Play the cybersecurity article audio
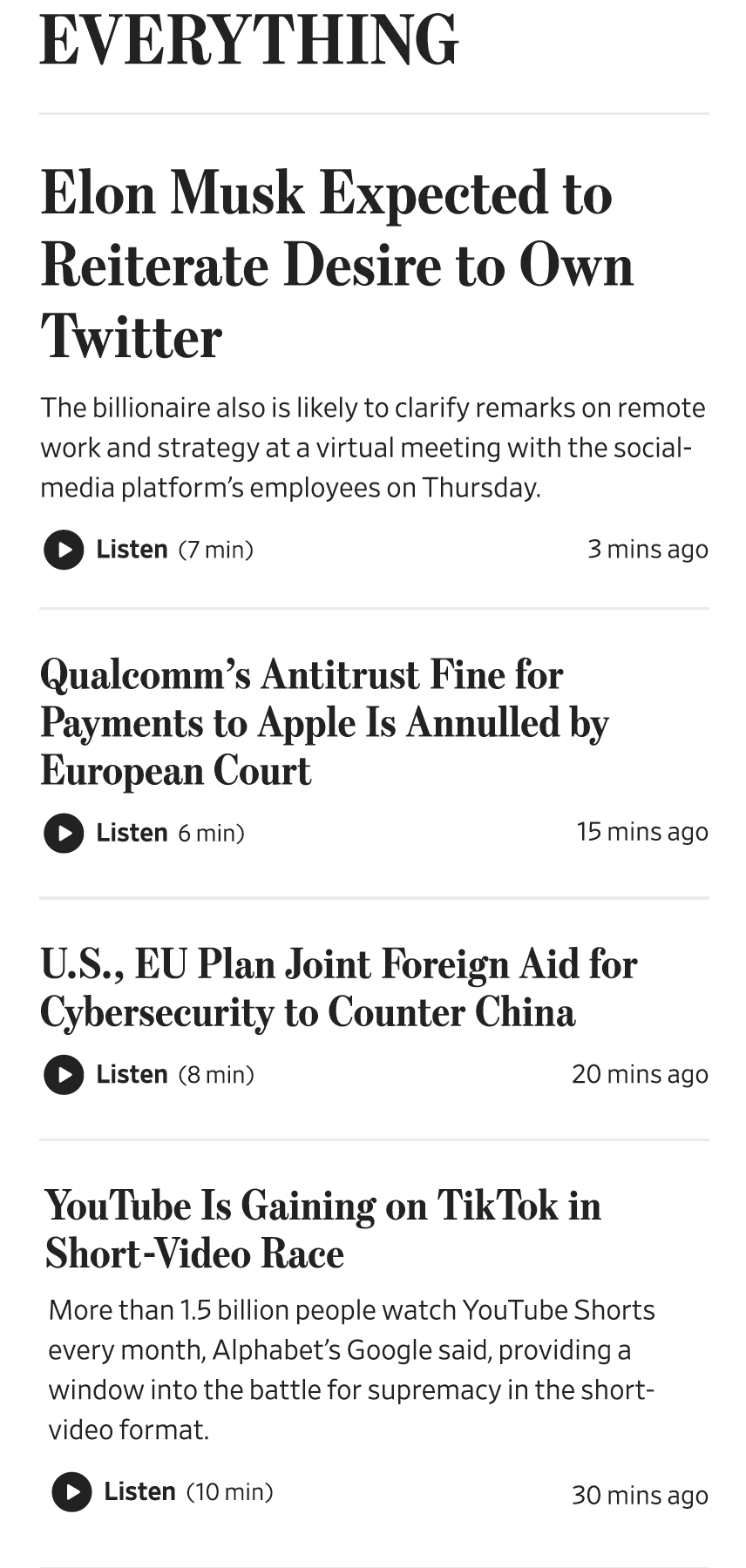The height and width of the screenshot is (1568, 746). (62, 1075)
